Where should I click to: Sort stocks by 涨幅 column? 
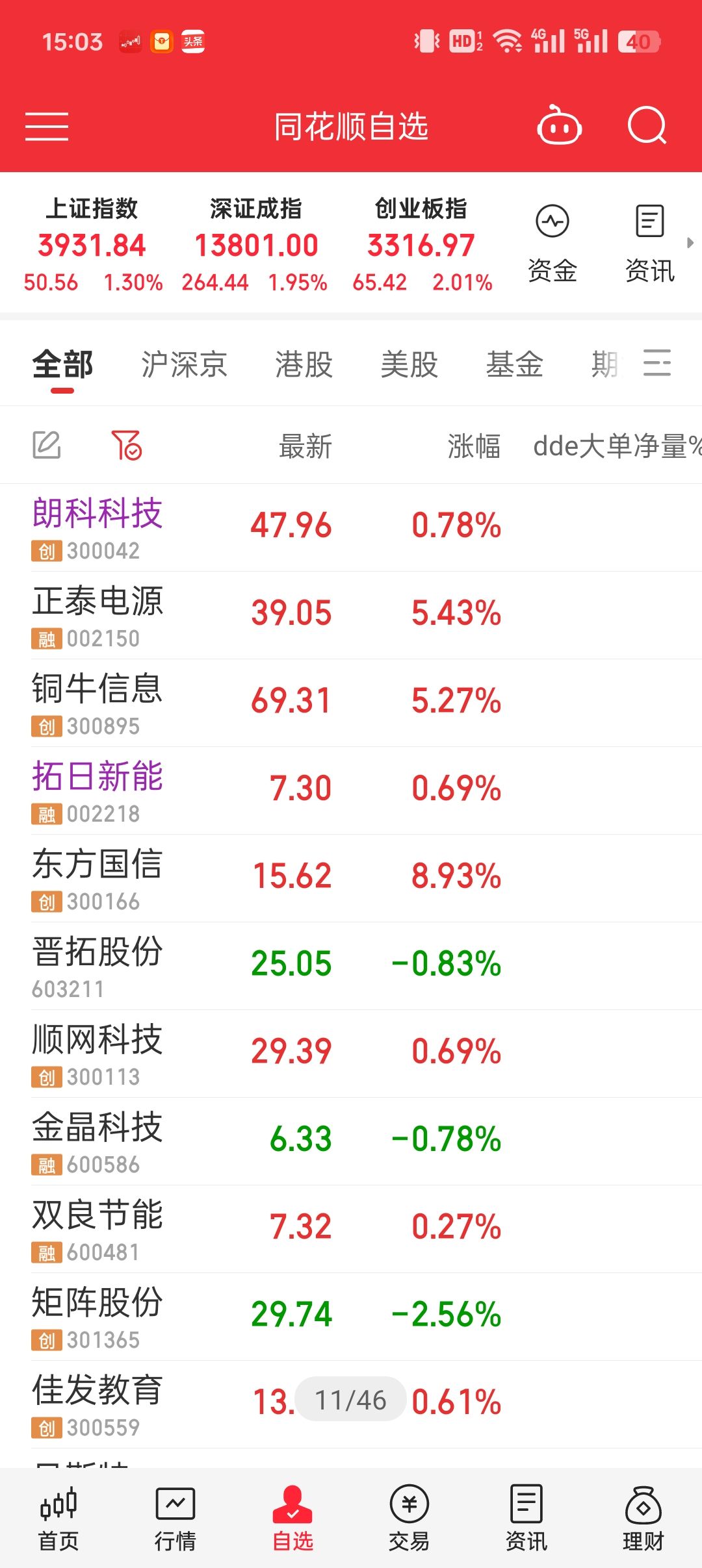[473, 447]
